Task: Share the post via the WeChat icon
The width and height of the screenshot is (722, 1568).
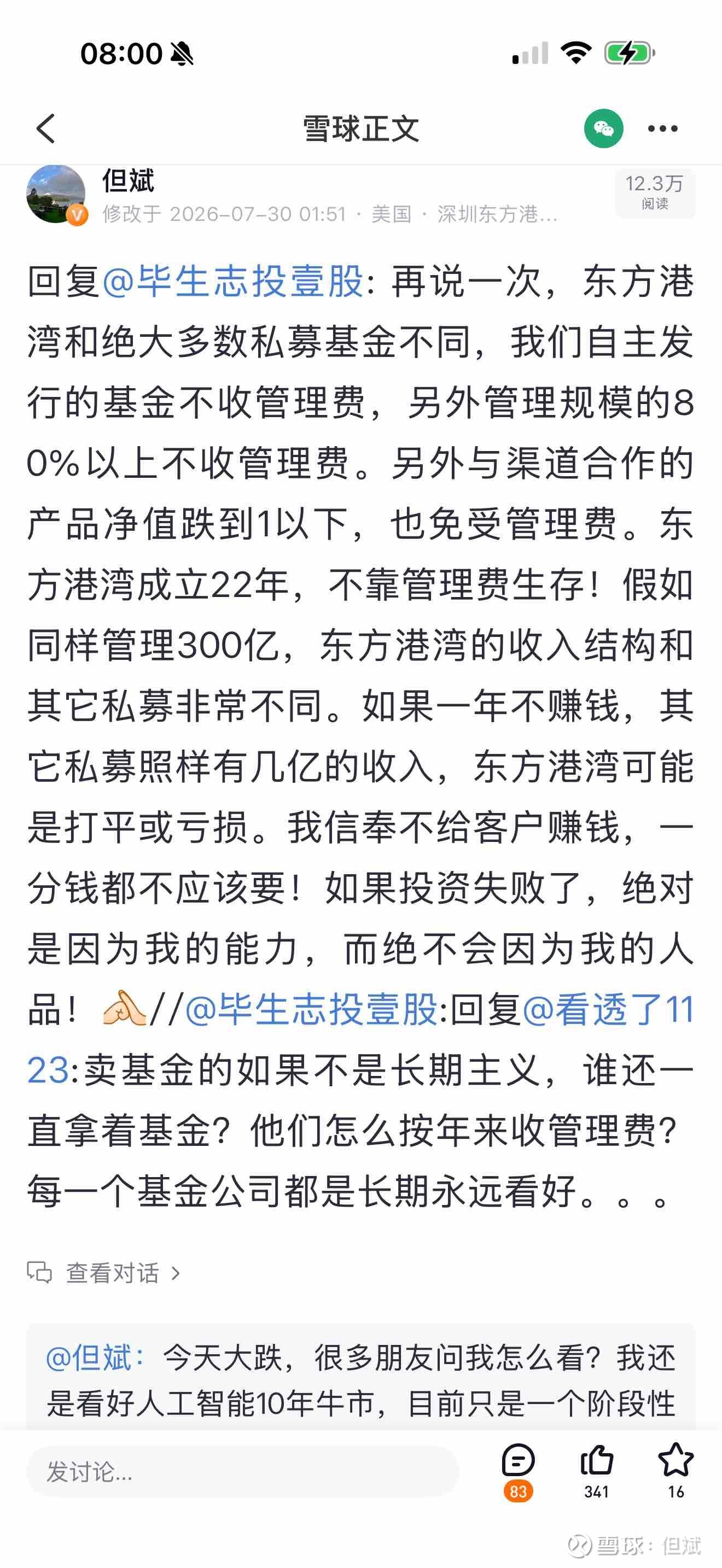Action: 603,128
